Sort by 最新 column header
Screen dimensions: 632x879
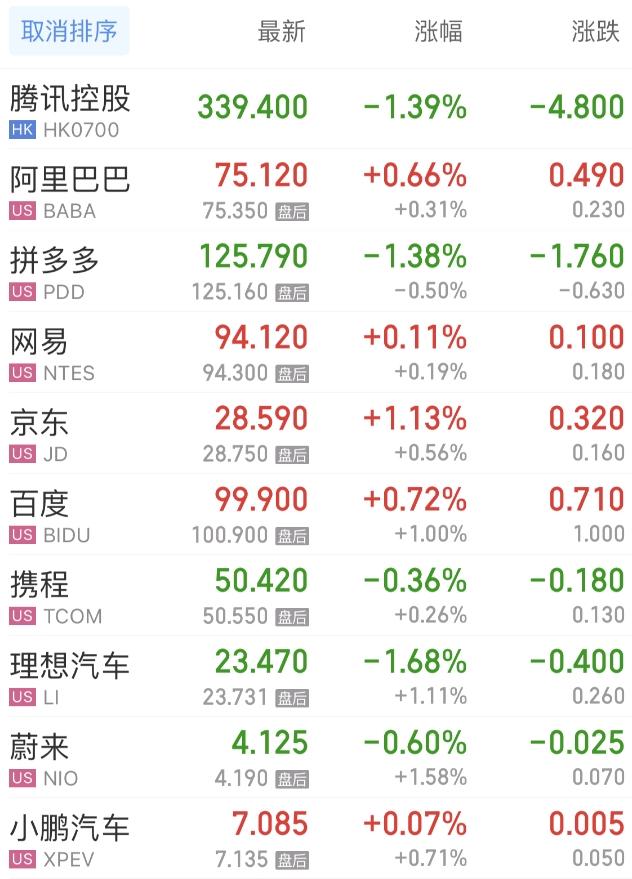(281, 32)
